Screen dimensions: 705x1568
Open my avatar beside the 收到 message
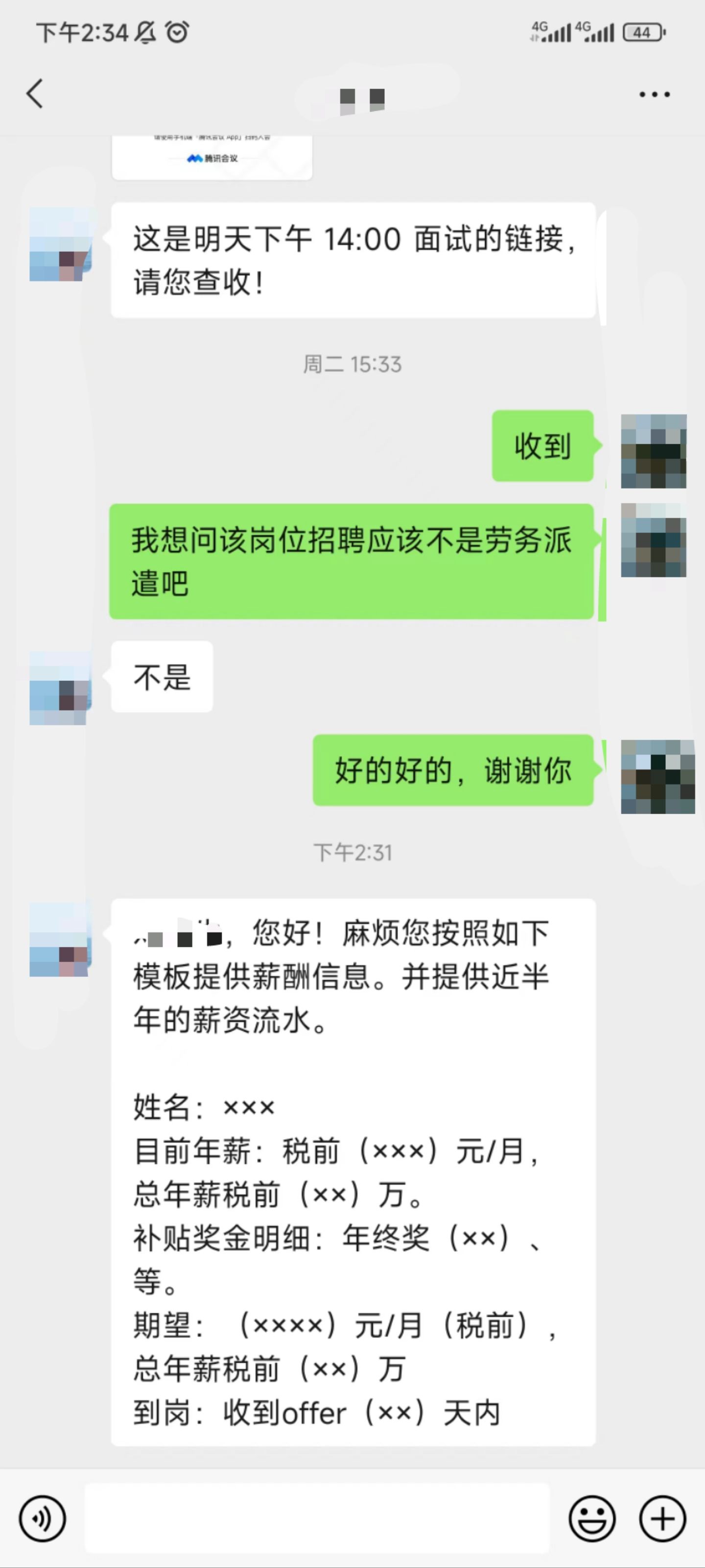[653, 451]
